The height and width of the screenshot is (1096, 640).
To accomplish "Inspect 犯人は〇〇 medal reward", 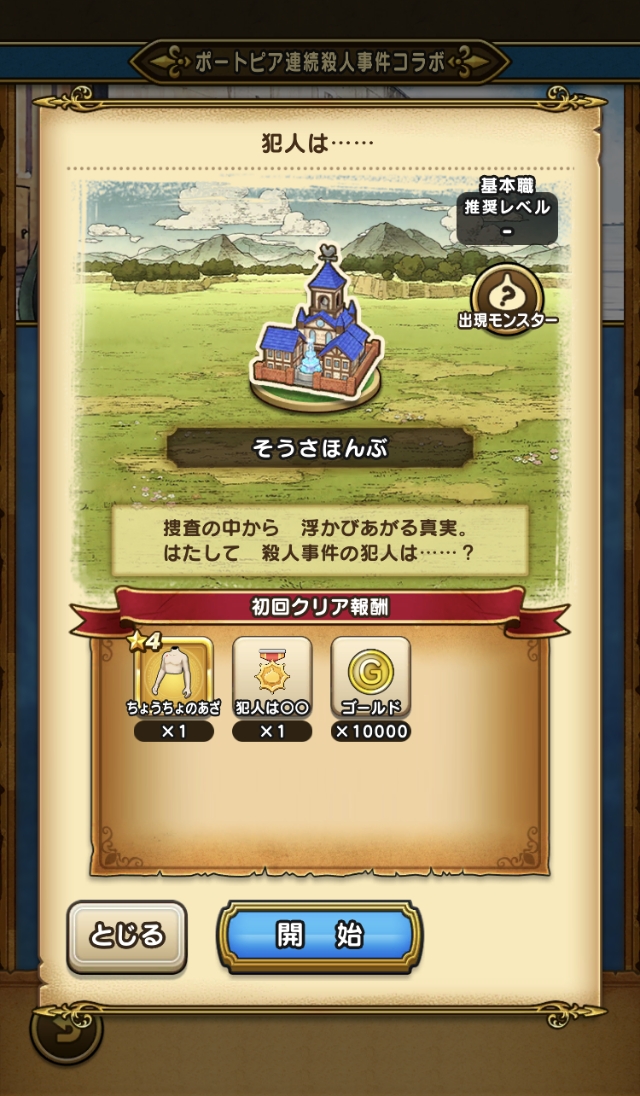I will 272,688.
